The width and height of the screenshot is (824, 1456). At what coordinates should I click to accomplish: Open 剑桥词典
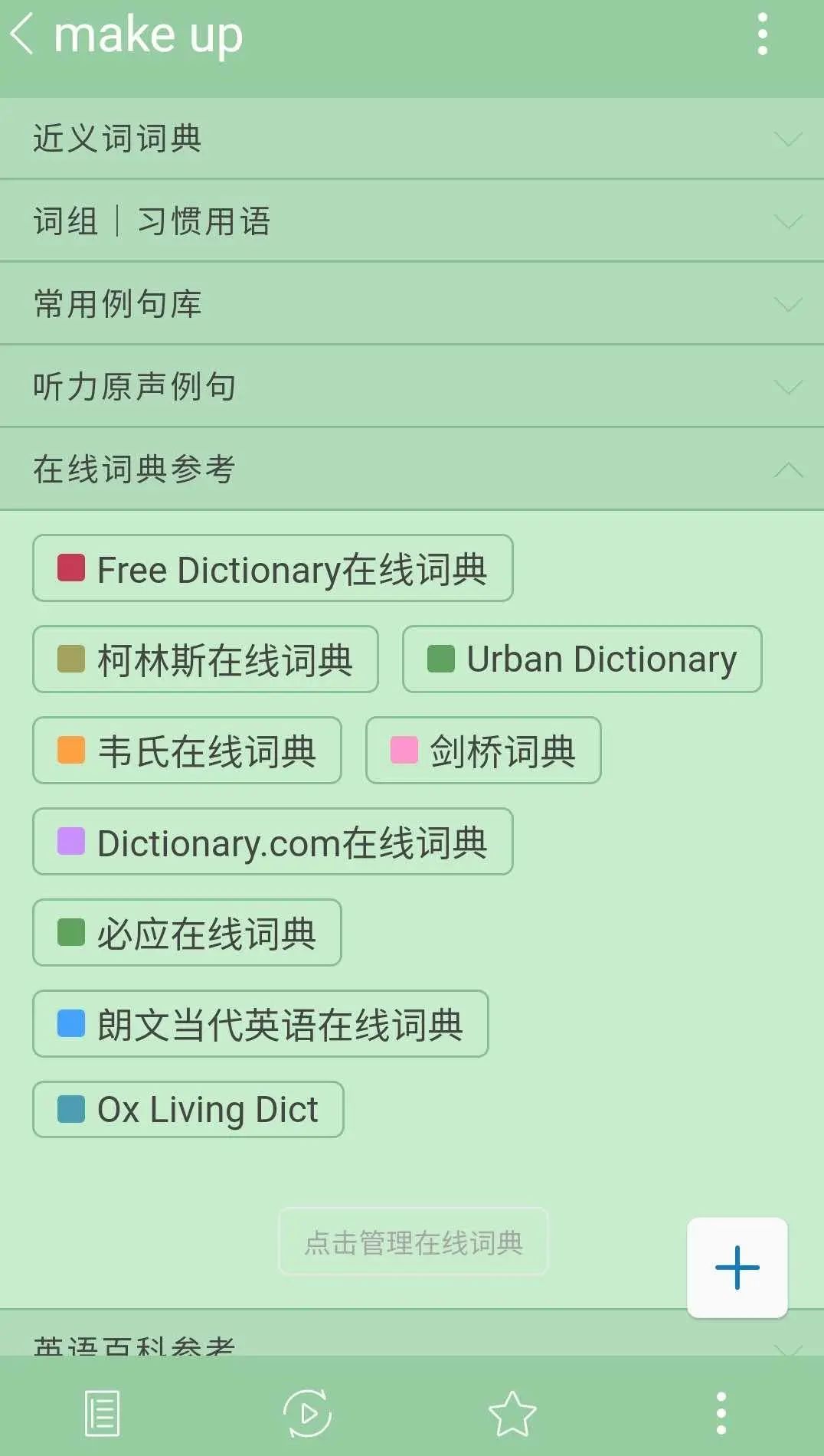pyautogui.click(x=483, y=751)
